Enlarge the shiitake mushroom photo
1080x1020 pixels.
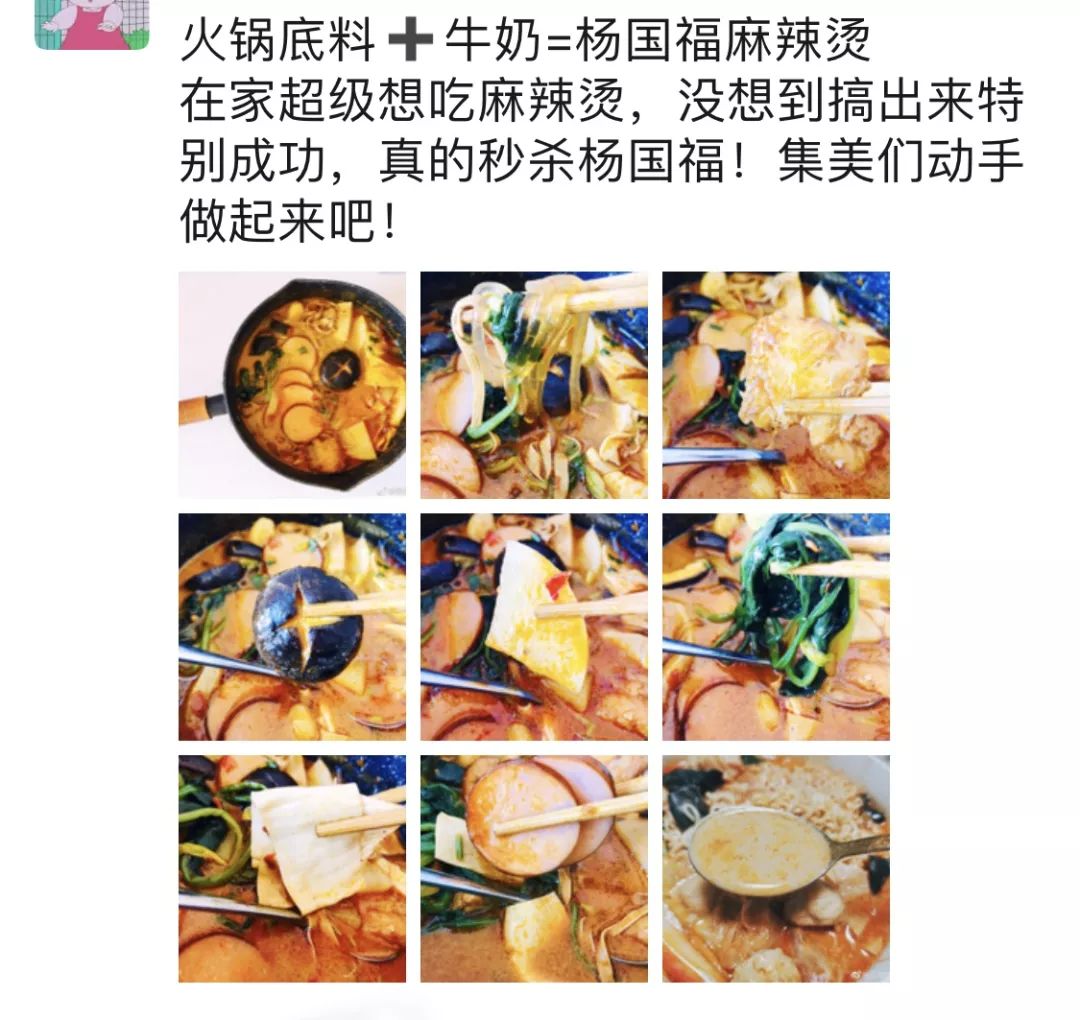(292, 627)
